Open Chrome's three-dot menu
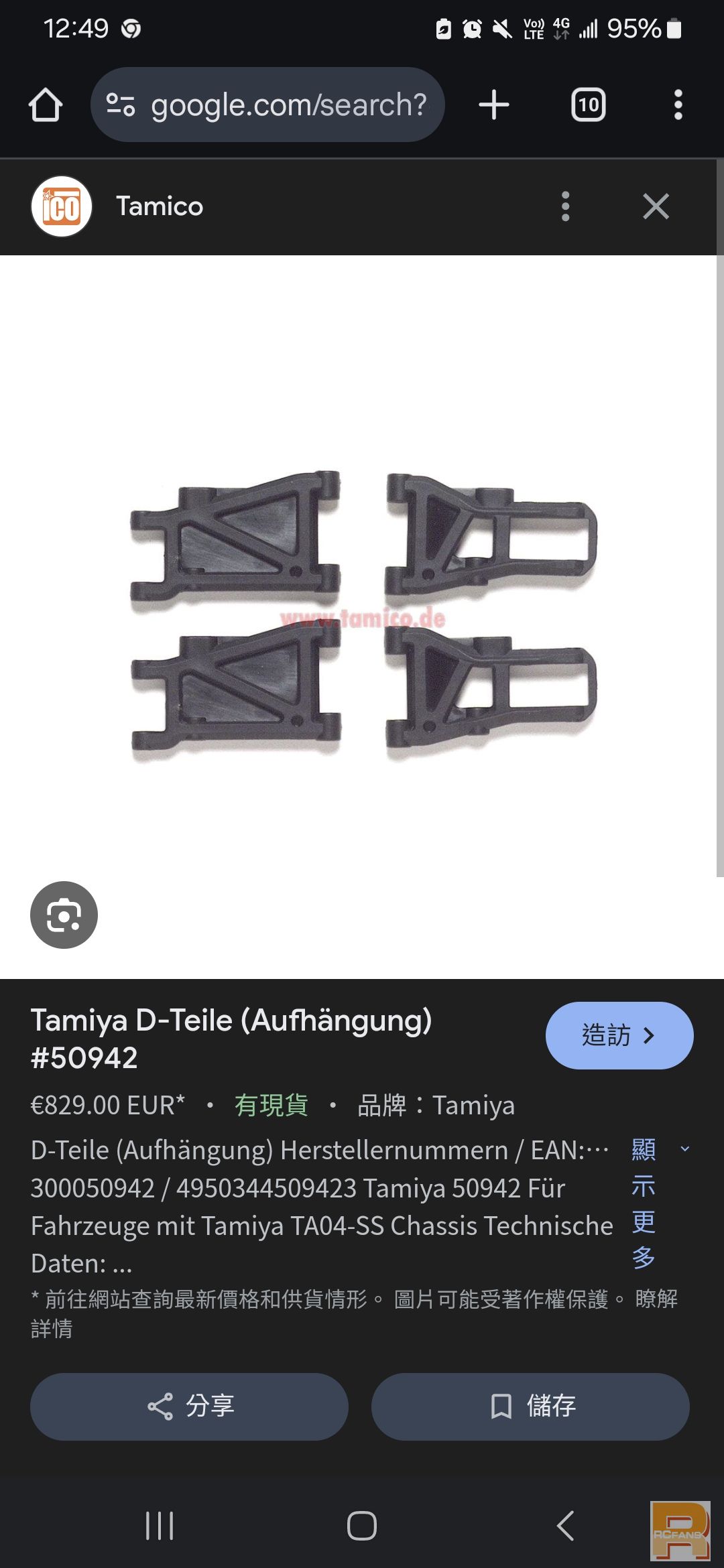The width and height of the screenshot is (724, 1568). (678, 105)
